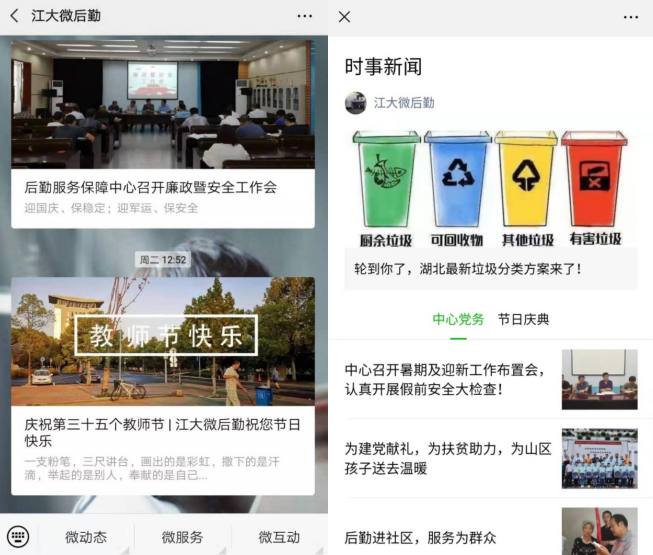Screen dimensions: 653x555
Task: Go back from 江大微后勤 chat
Action: pos(14,16)
